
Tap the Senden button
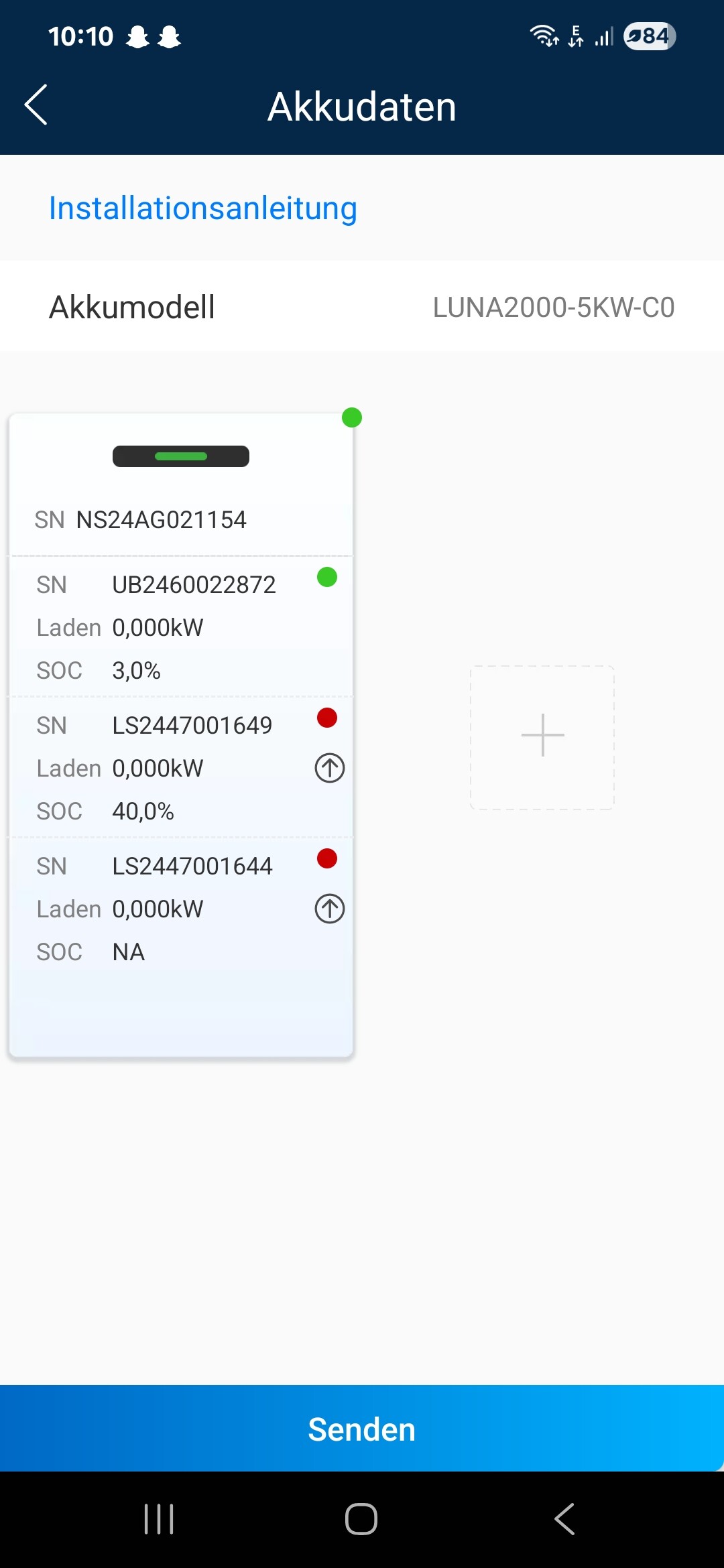[x=362, y=1429]
